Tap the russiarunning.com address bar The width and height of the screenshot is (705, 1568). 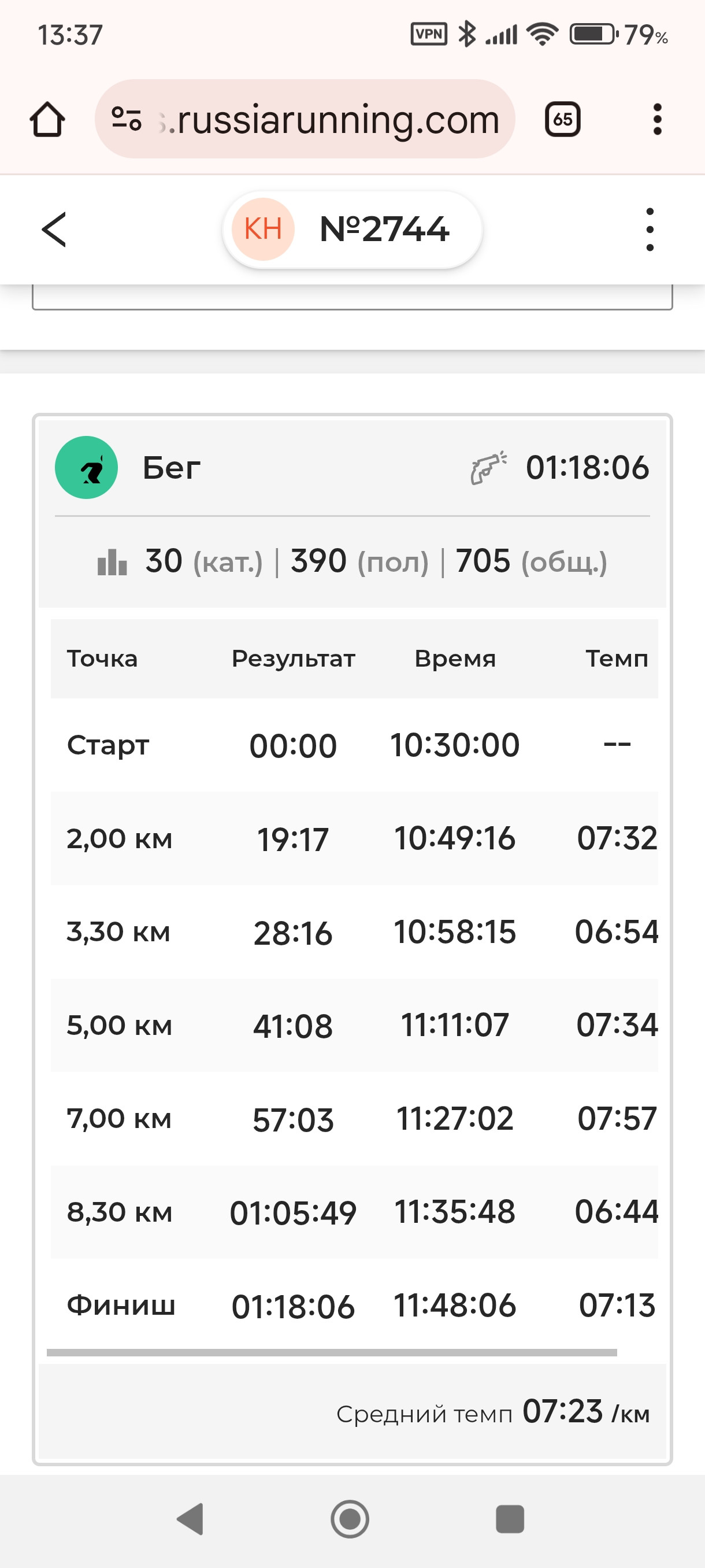pos(305,119)
